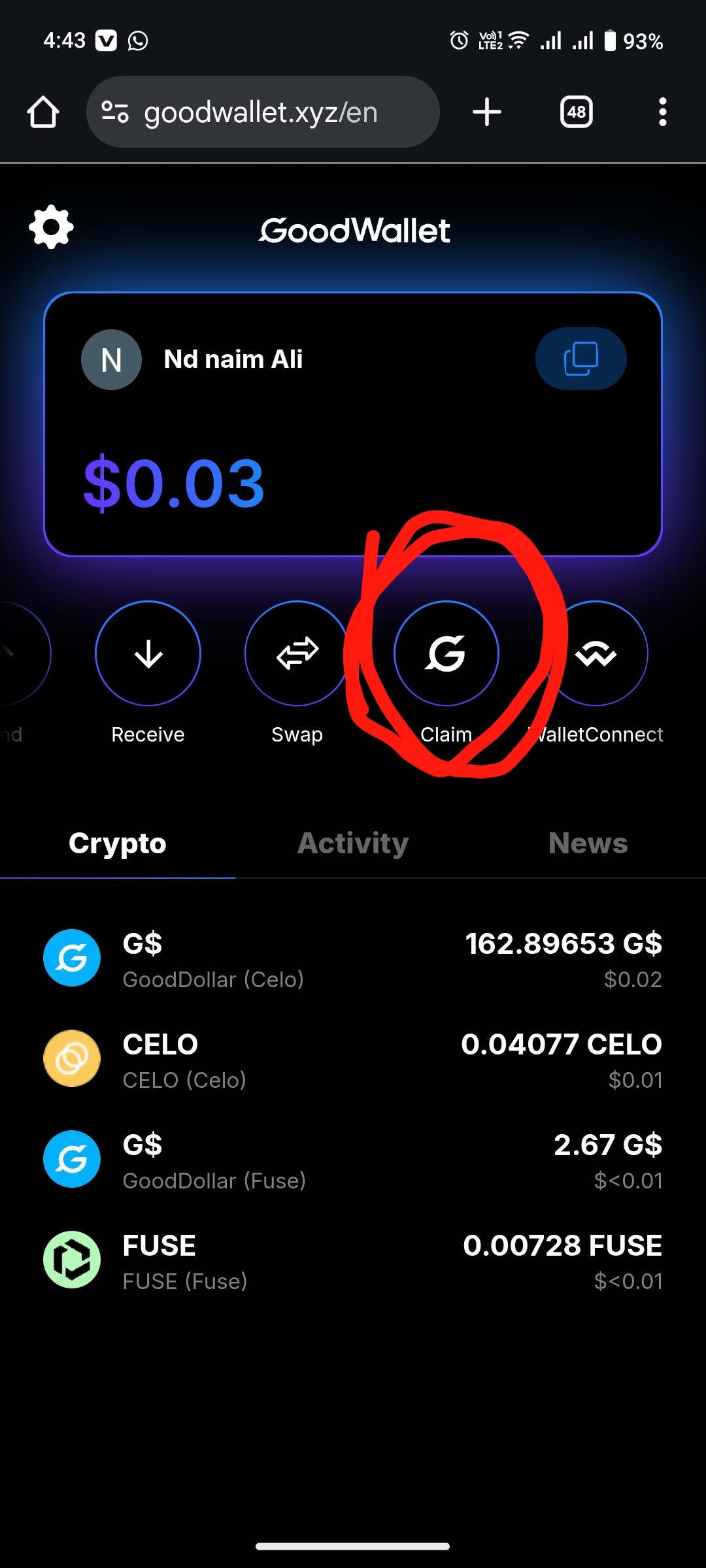Switch to the Activity tab

pyautogui.click(x=353, y=843)
